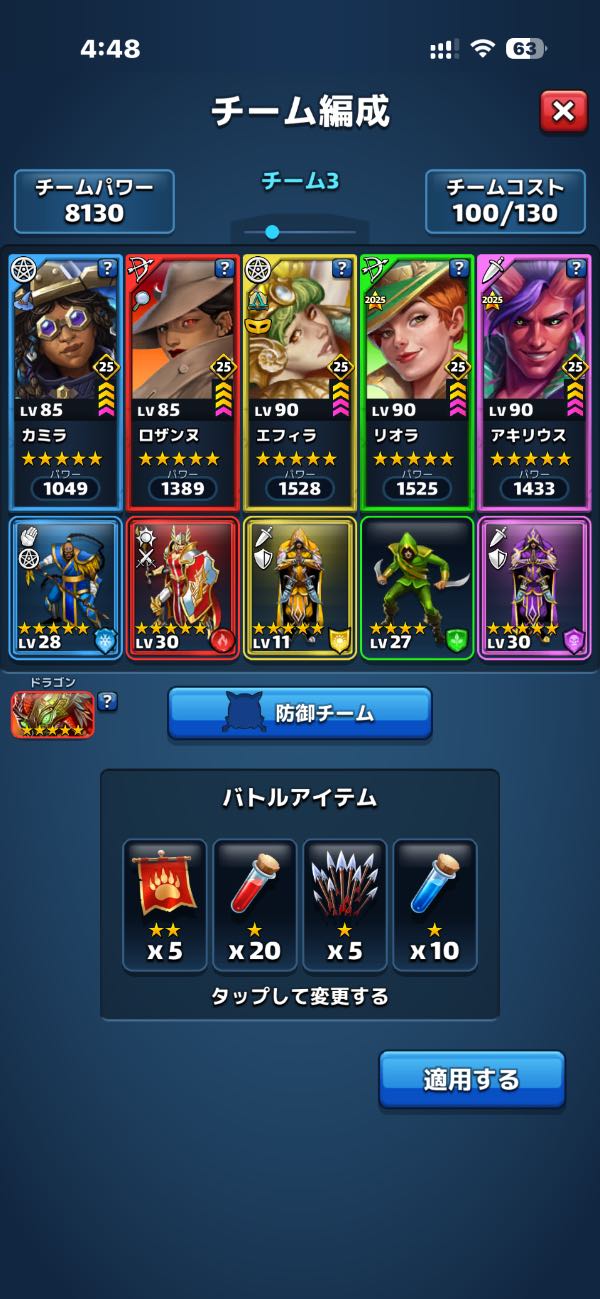Tap the 防御チーム button
This screenshot has width=600, height=1299.
click(299, 713)
